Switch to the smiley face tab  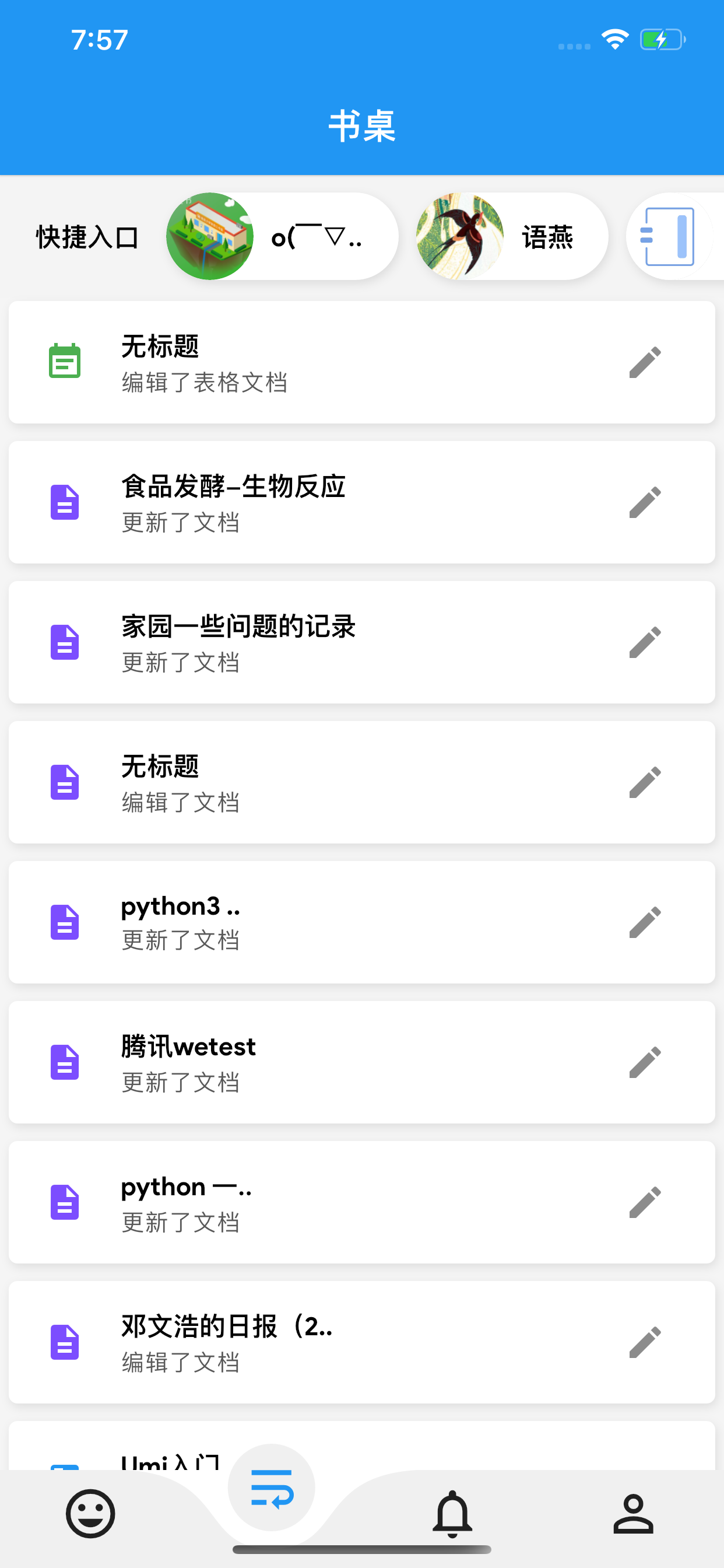pos(91,1514)
